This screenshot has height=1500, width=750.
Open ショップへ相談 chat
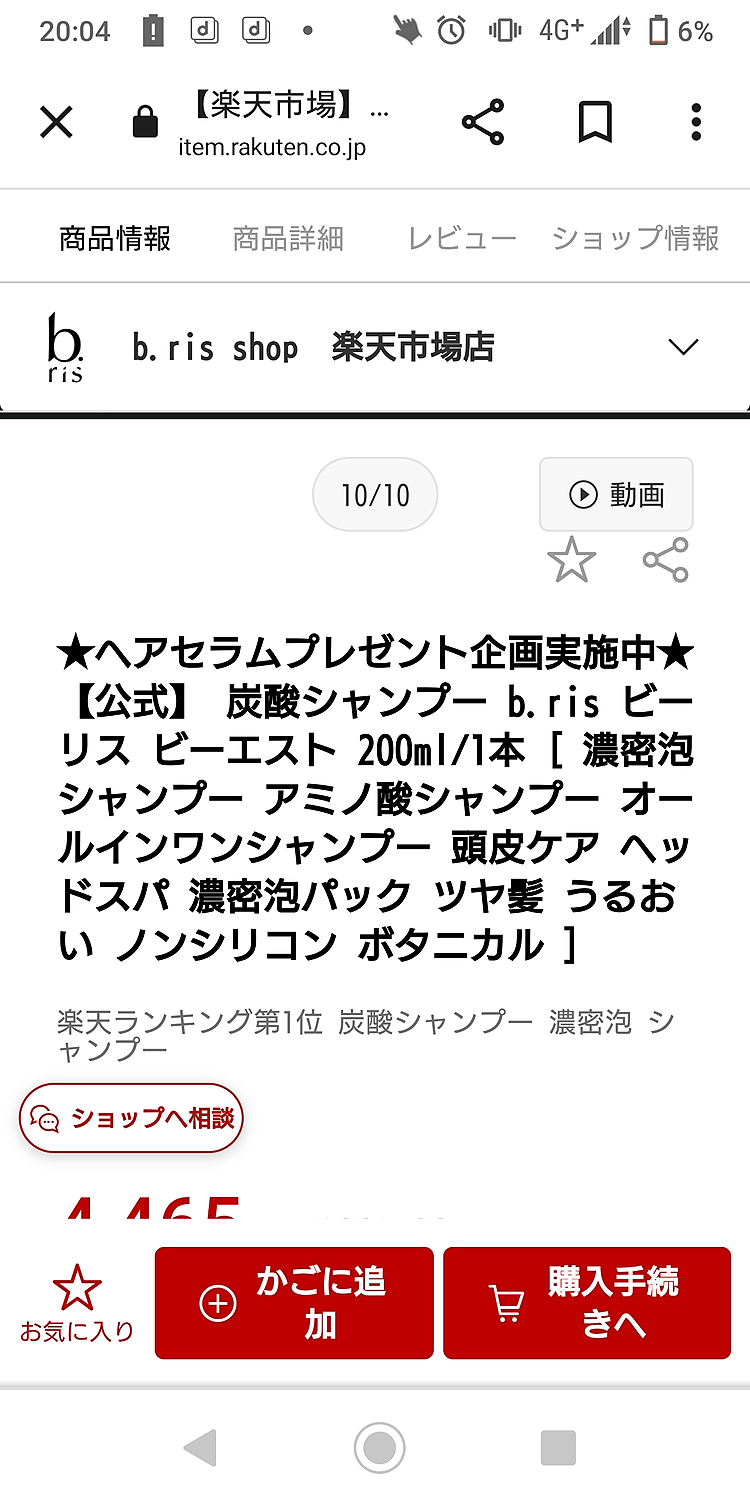[x=131, y=1118]
